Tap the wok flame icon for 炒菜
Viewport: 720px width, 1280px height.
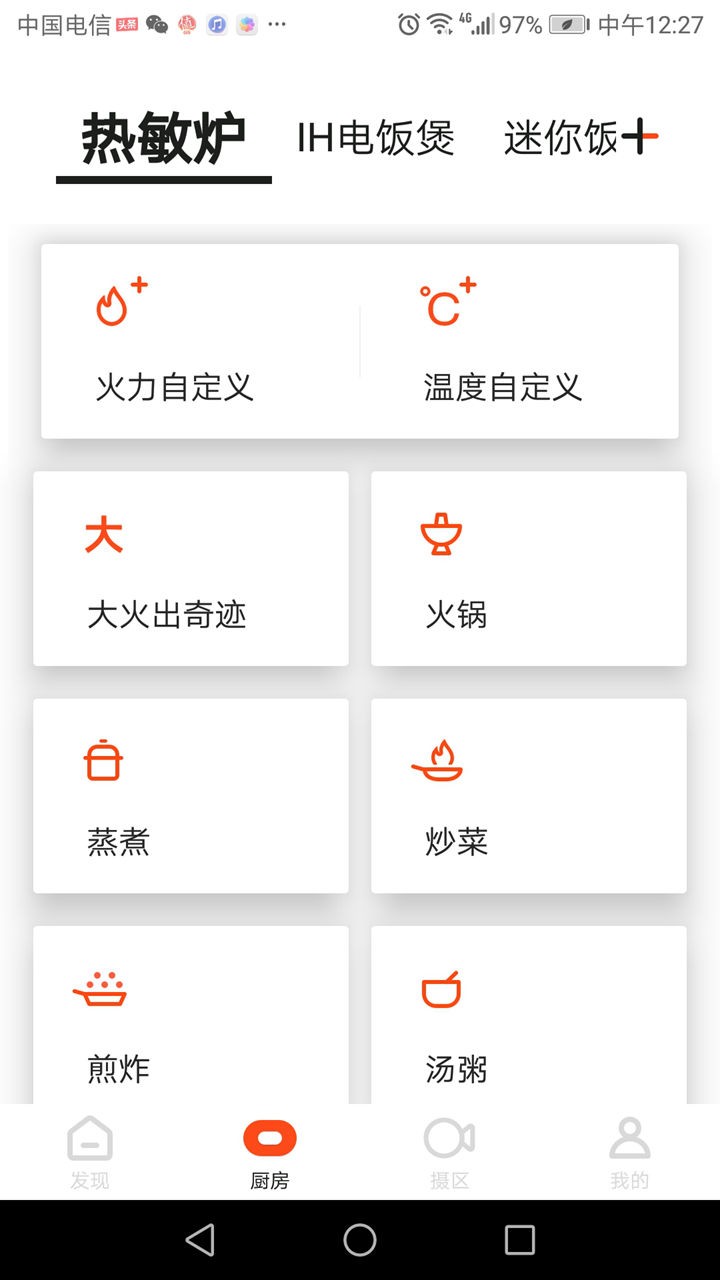[x=441, y=760]
